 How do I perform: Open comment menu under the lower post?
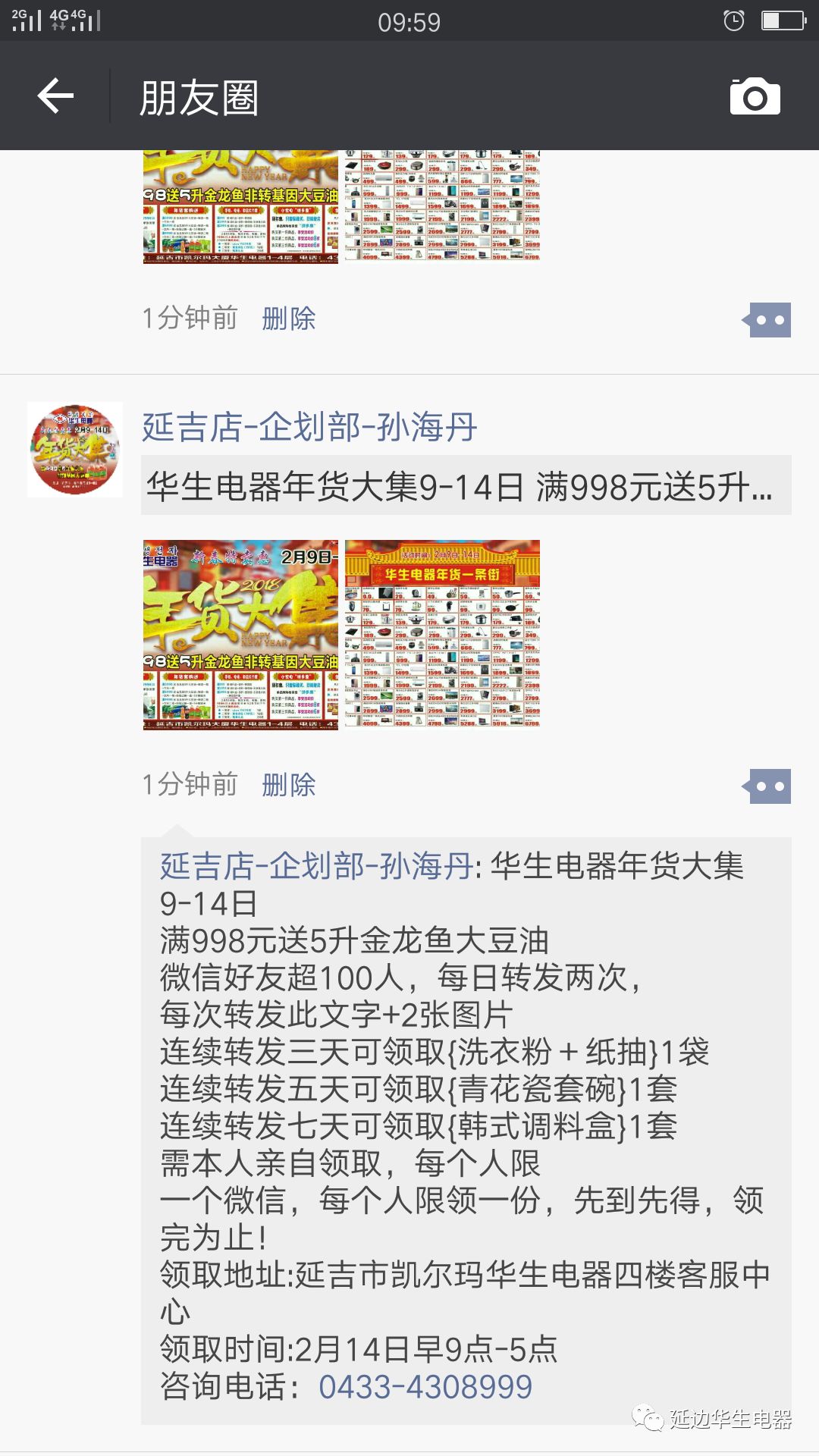tap(767, 786)
